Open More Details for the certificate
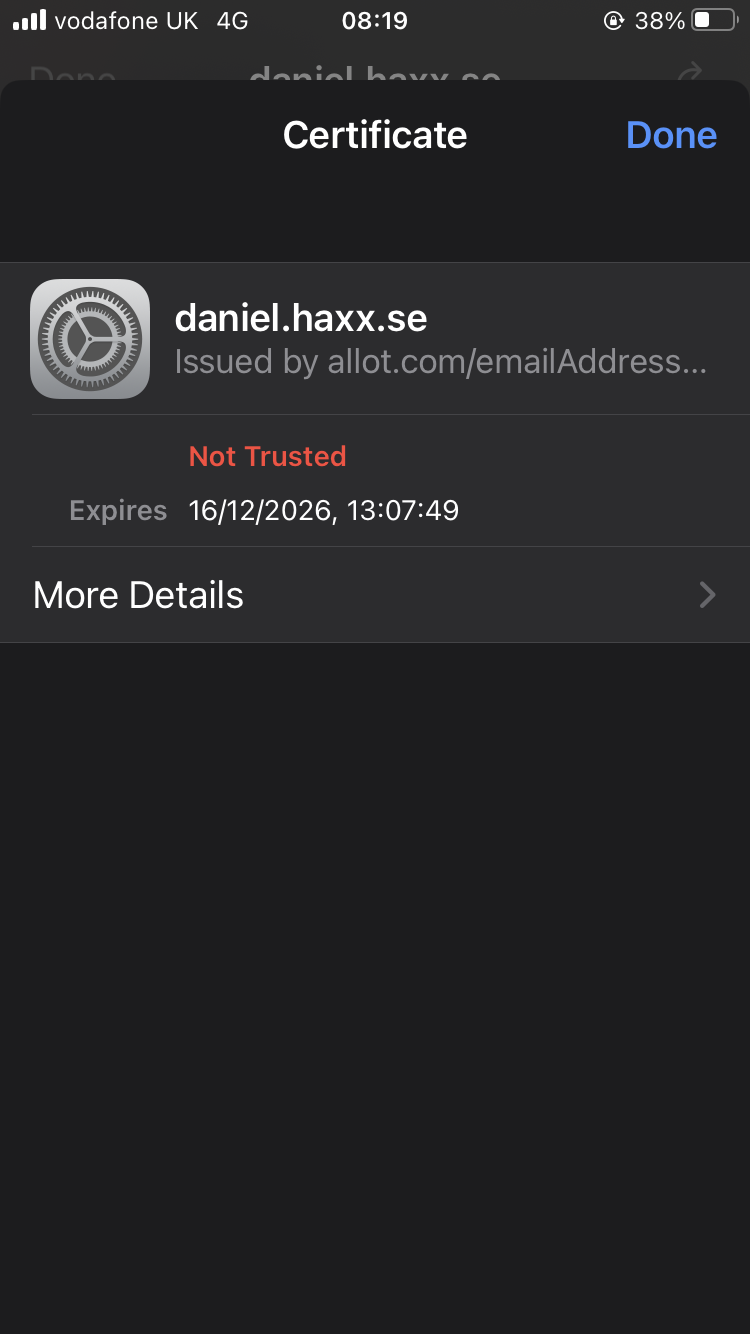The image size is (750, 1334). pyautogui.click(x=375, y=595)
